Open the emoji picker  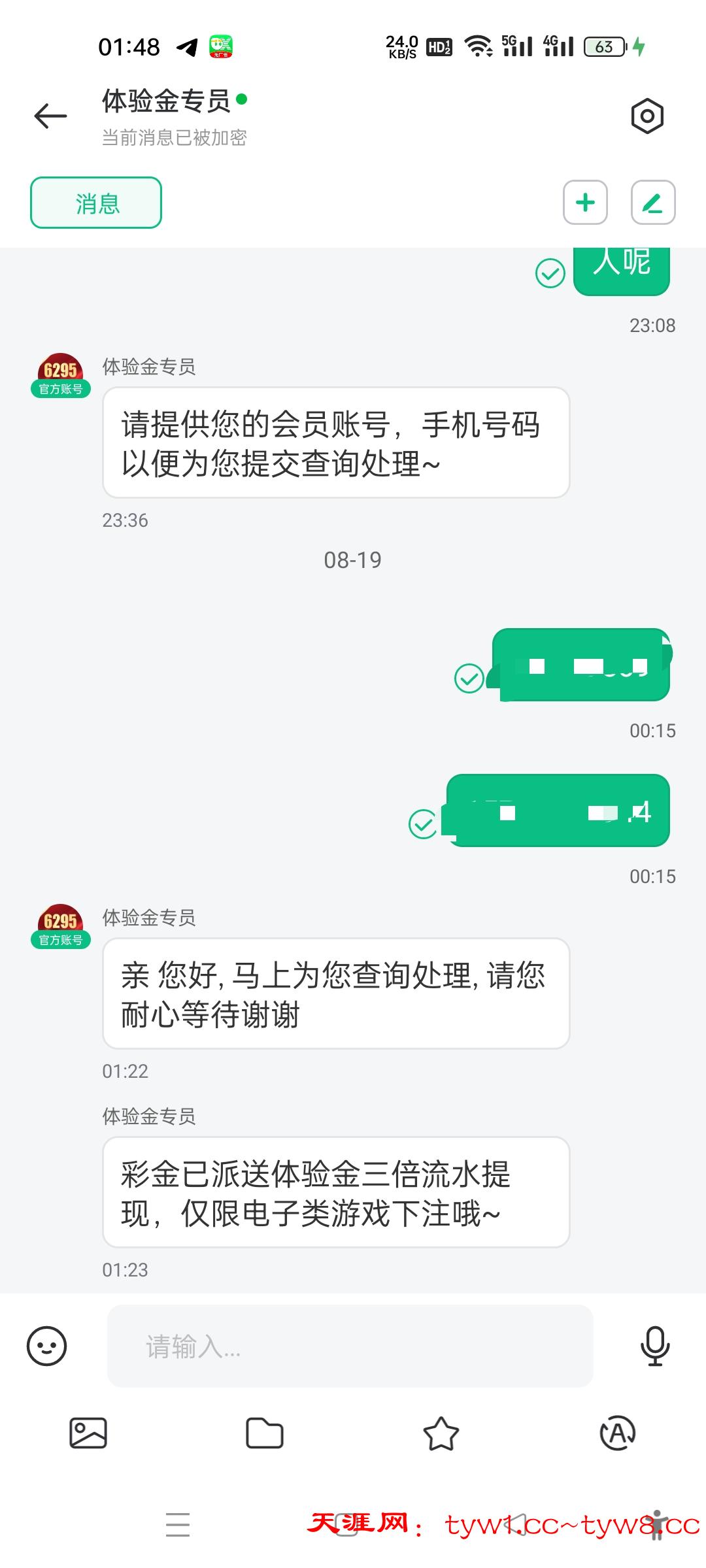coord(46,1346)
